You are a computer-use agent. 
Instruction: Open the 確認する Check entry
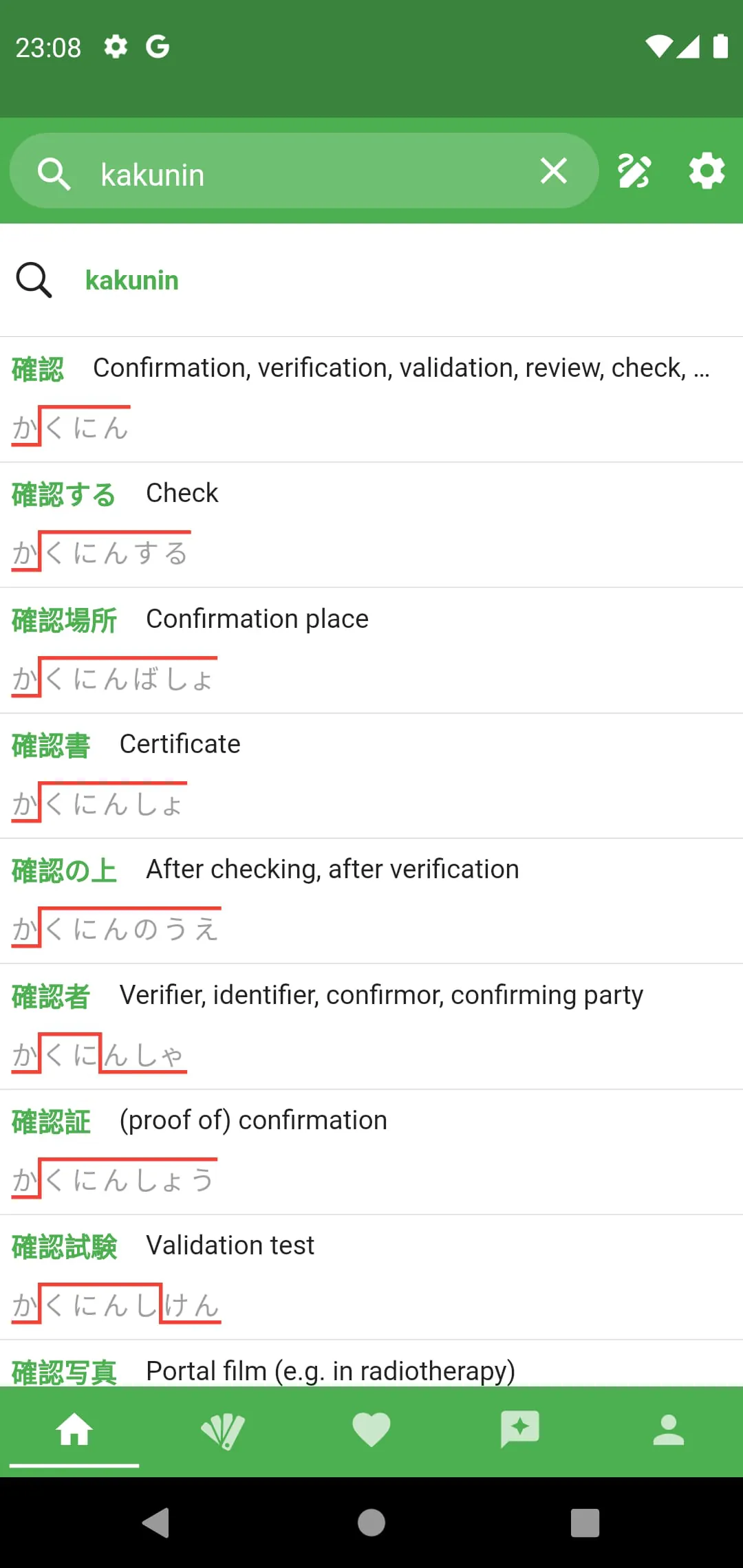tap(371, 524)
